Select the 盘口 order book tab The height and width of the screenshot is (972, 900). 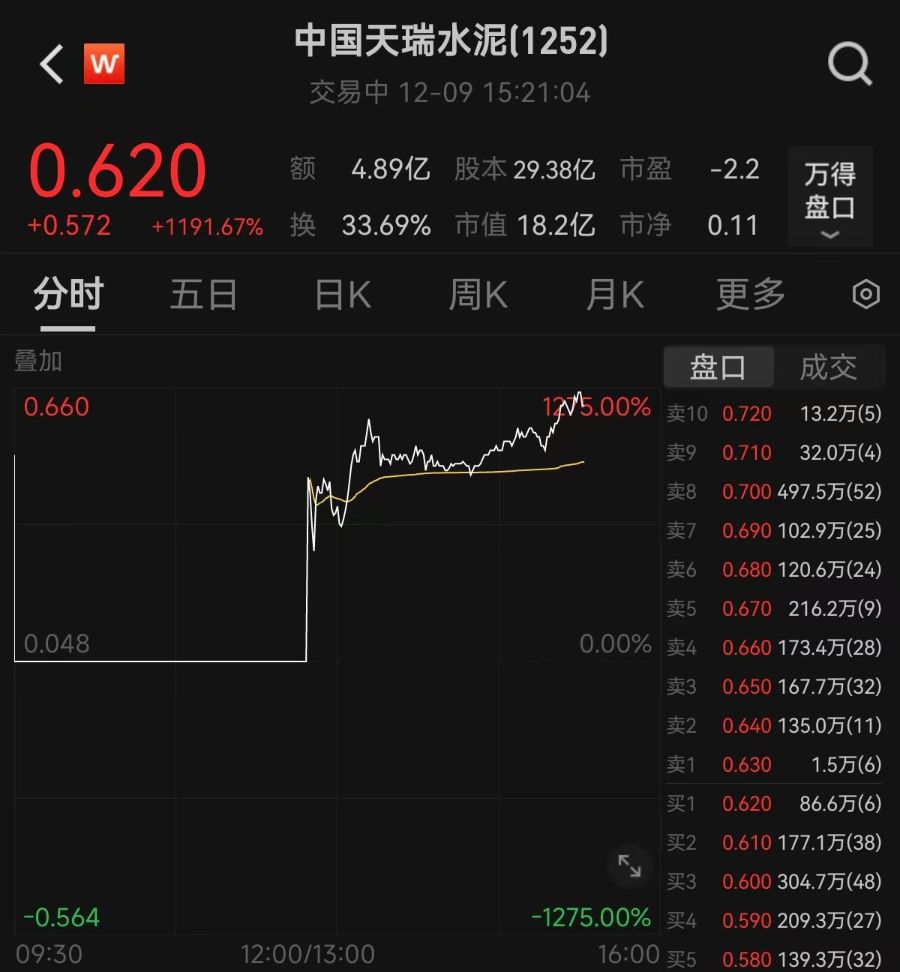(x=718, y=367)
